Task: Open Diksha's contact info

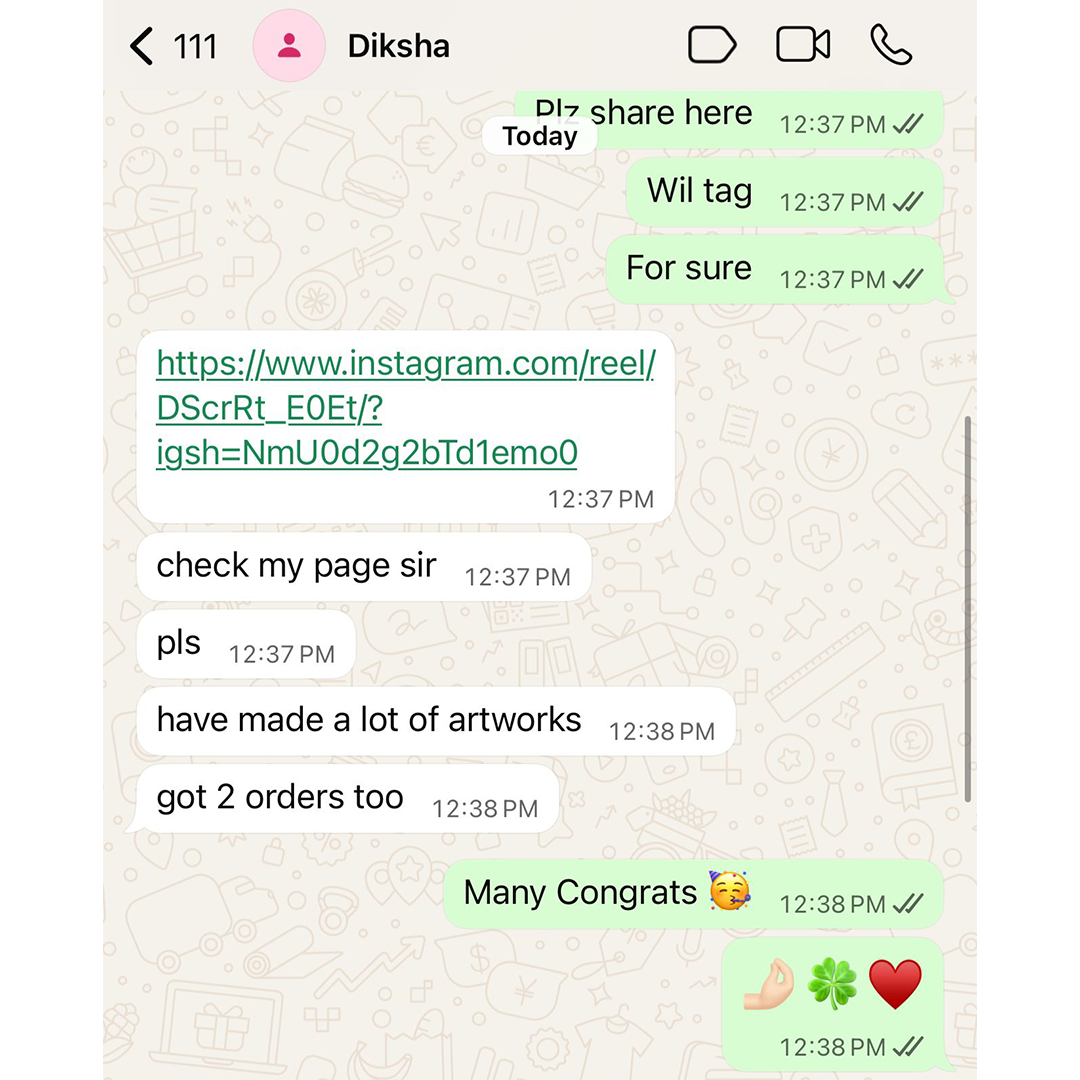Action: (398, 46)
